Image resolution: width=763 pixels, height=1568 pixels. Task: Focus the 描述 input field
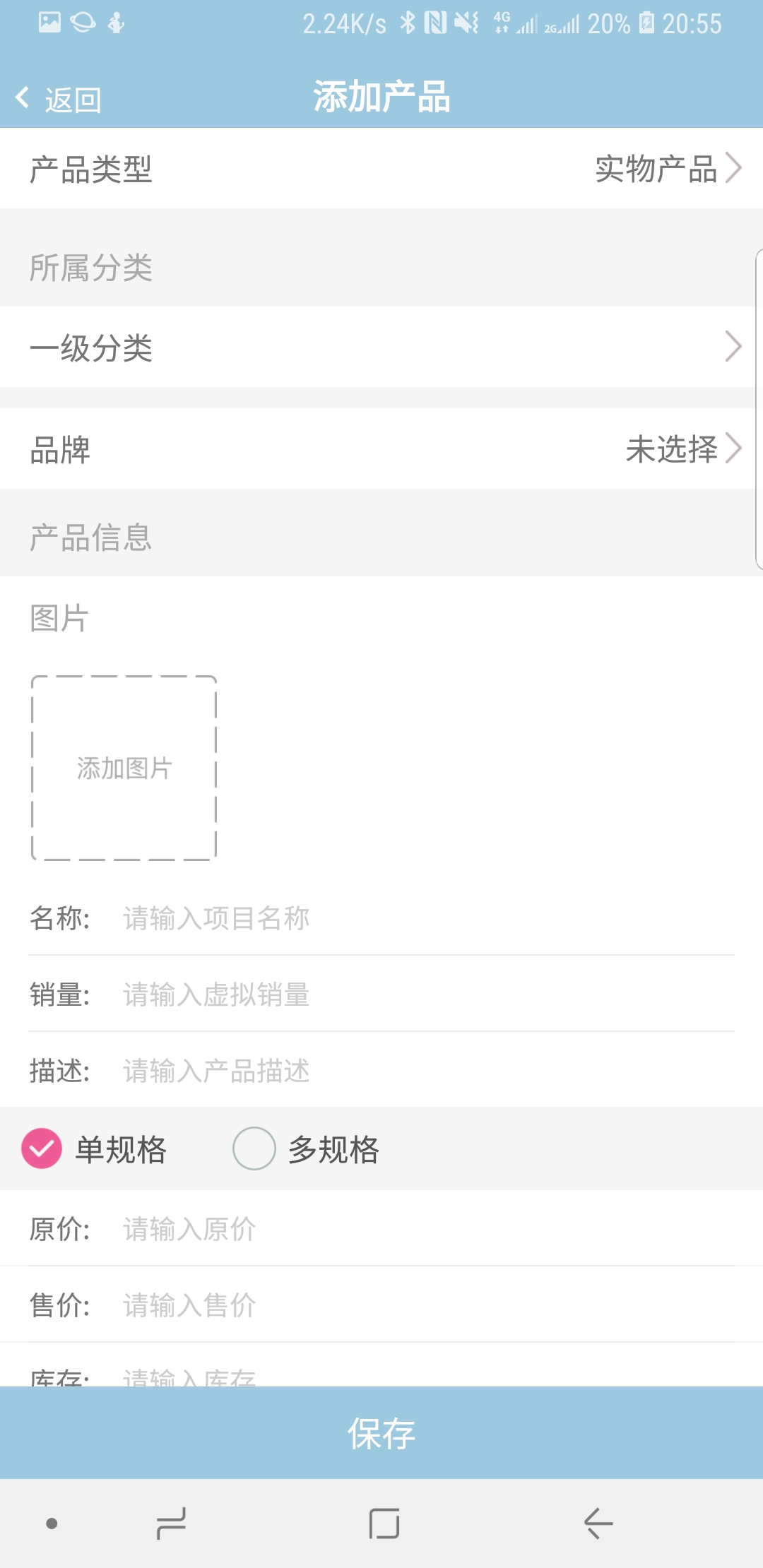click(427, 1071)
